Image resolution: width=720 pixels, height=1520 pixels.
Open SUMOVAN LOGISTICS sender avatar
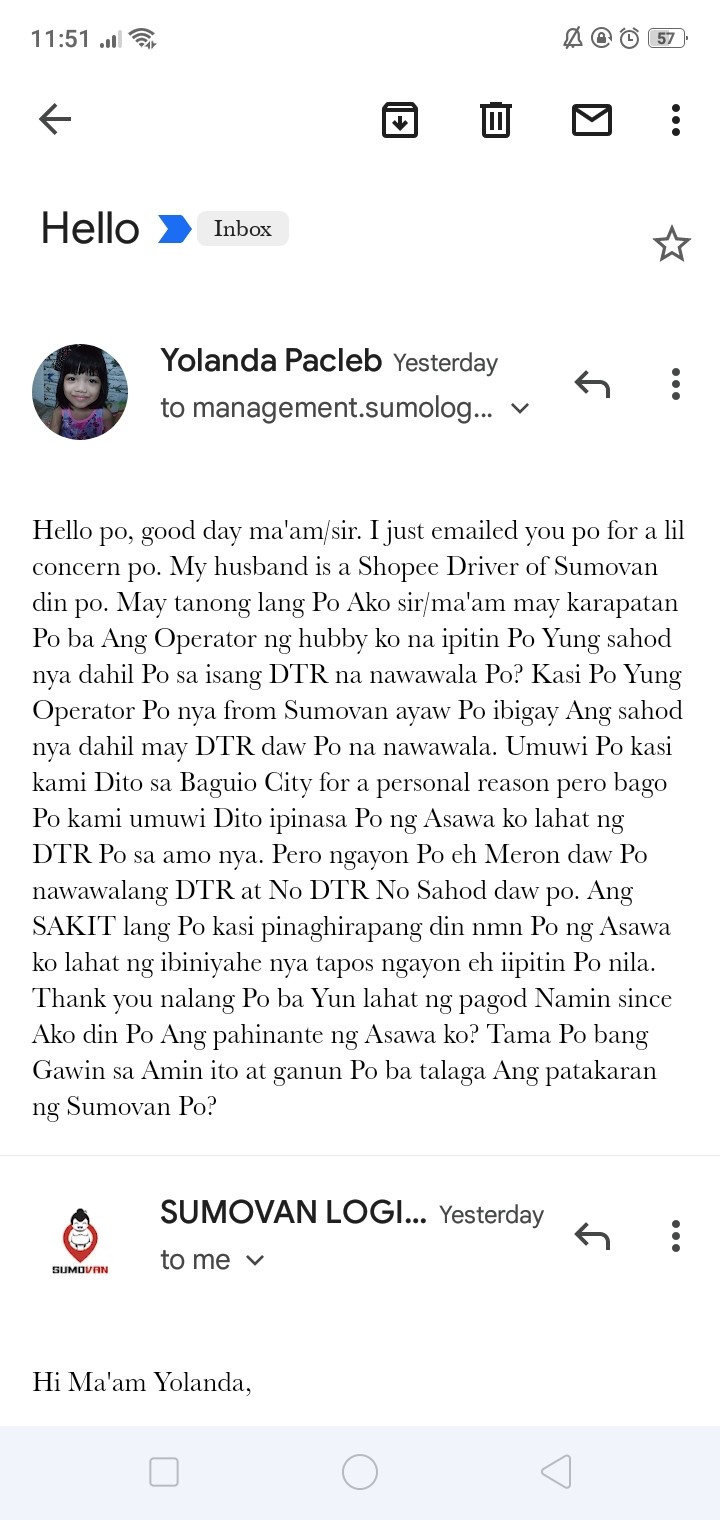click(80, 1242)
